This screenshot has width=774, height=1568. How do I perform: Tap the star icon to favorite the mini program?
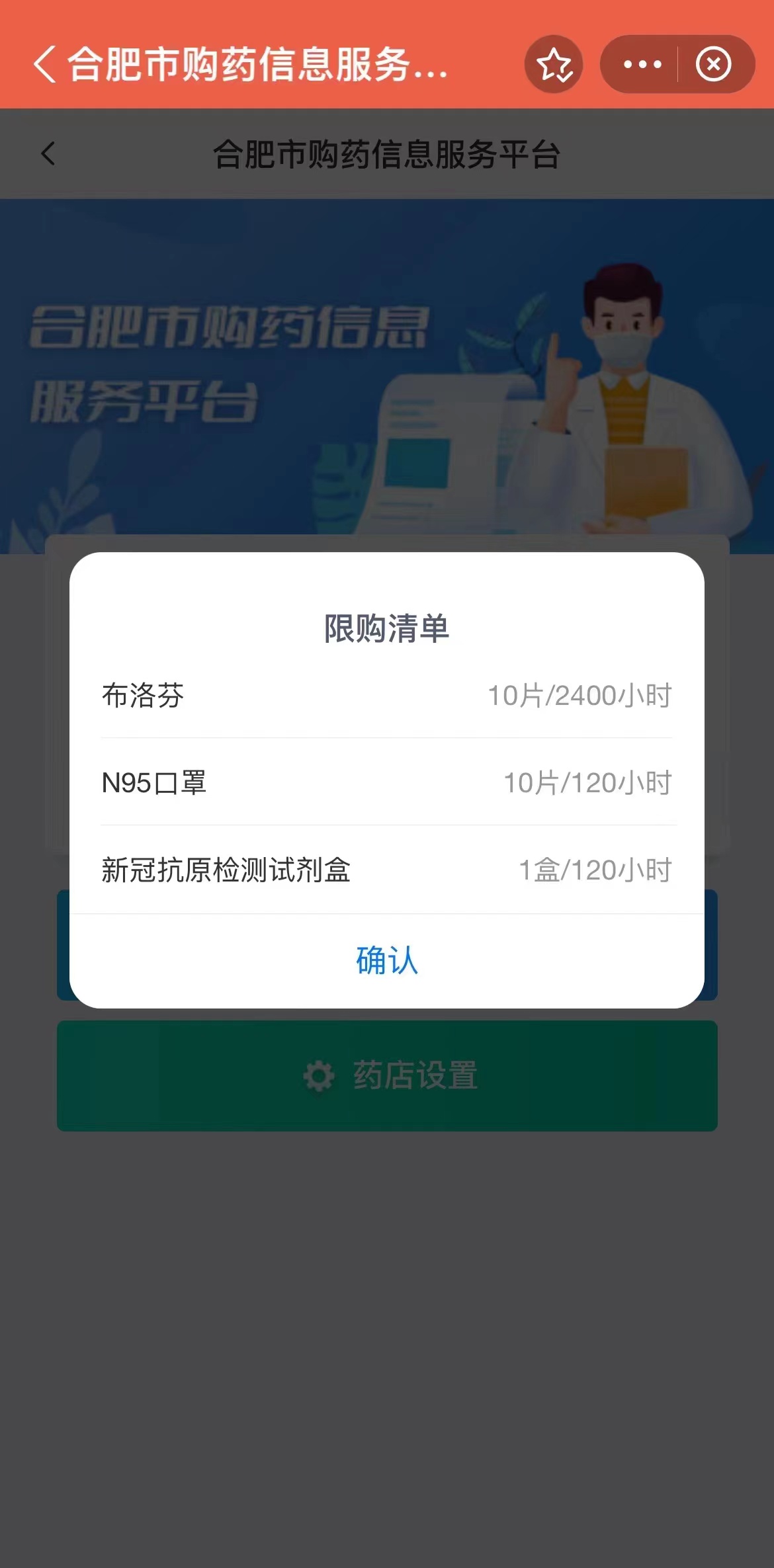554,63
